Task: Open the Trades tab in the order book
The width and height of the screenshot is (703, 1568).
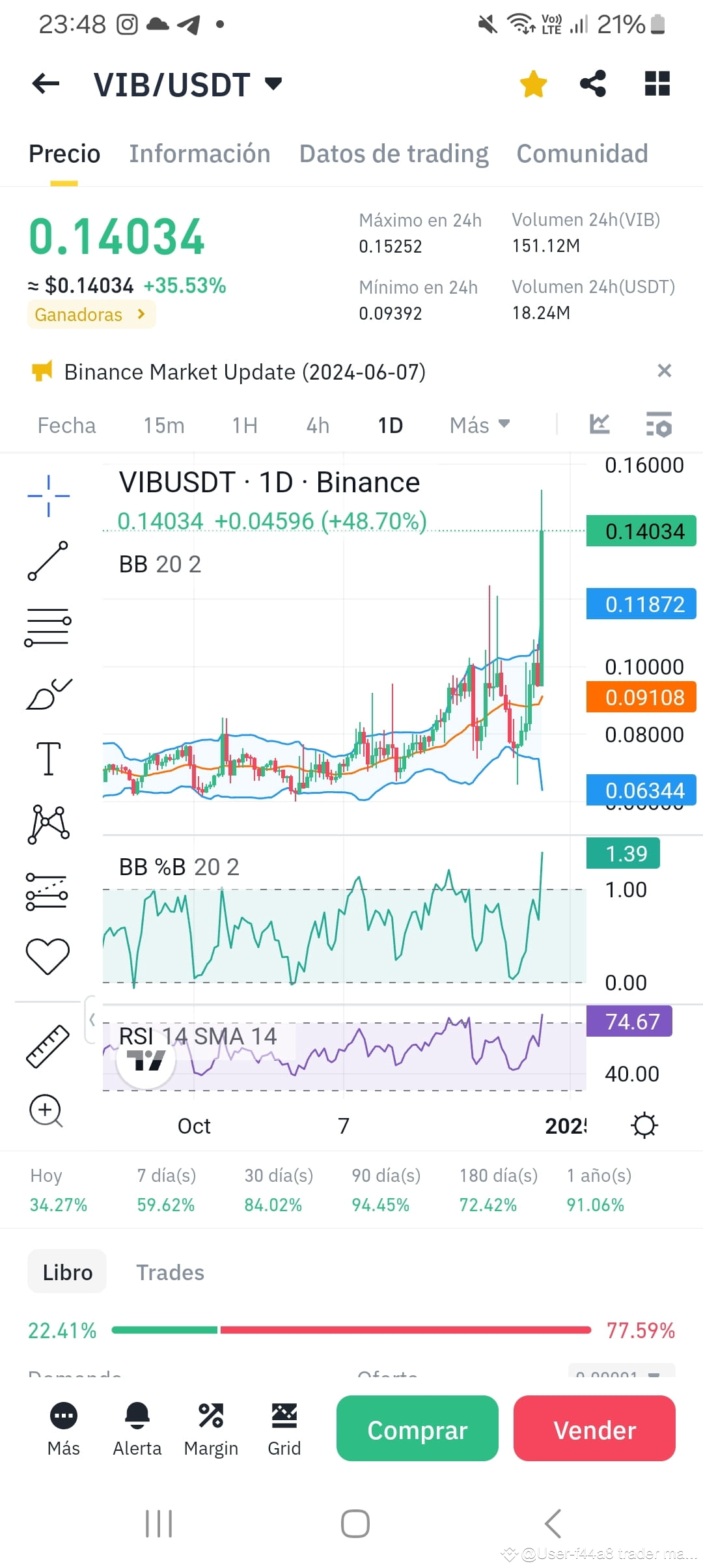Action: point(170,1271)
